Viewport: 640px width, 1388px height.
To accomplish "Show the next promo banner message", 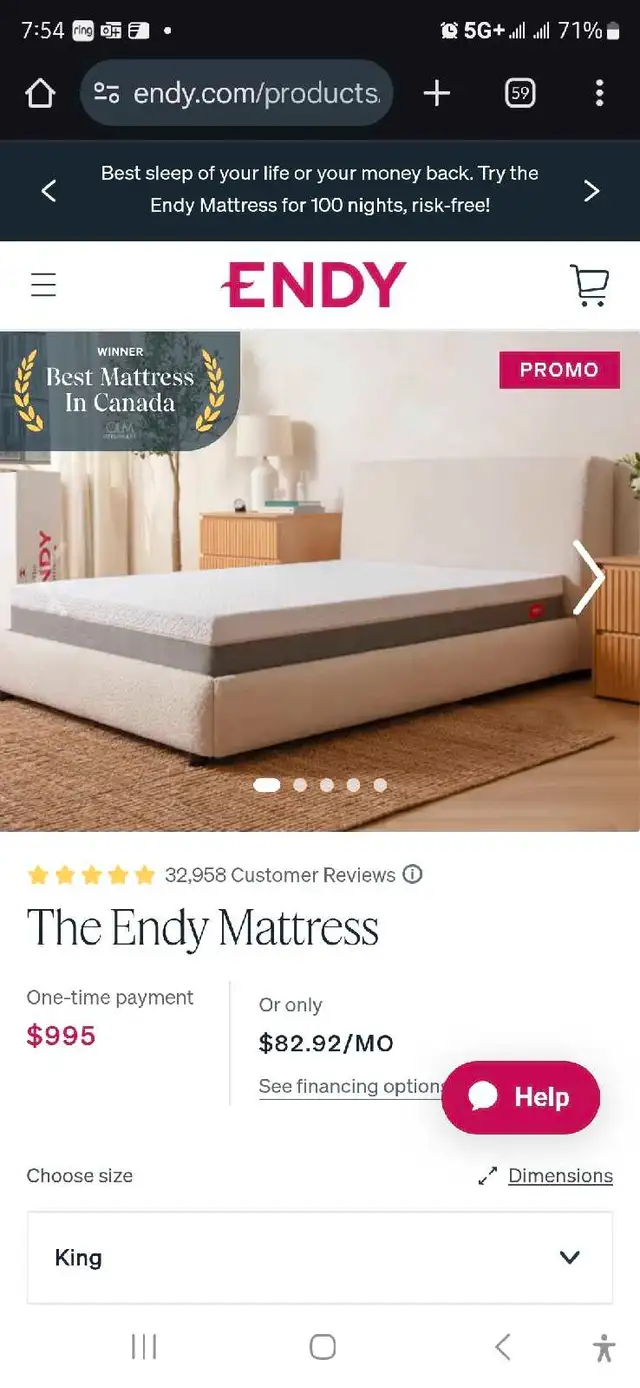I will pyautogui.click(x=591, y=190).
